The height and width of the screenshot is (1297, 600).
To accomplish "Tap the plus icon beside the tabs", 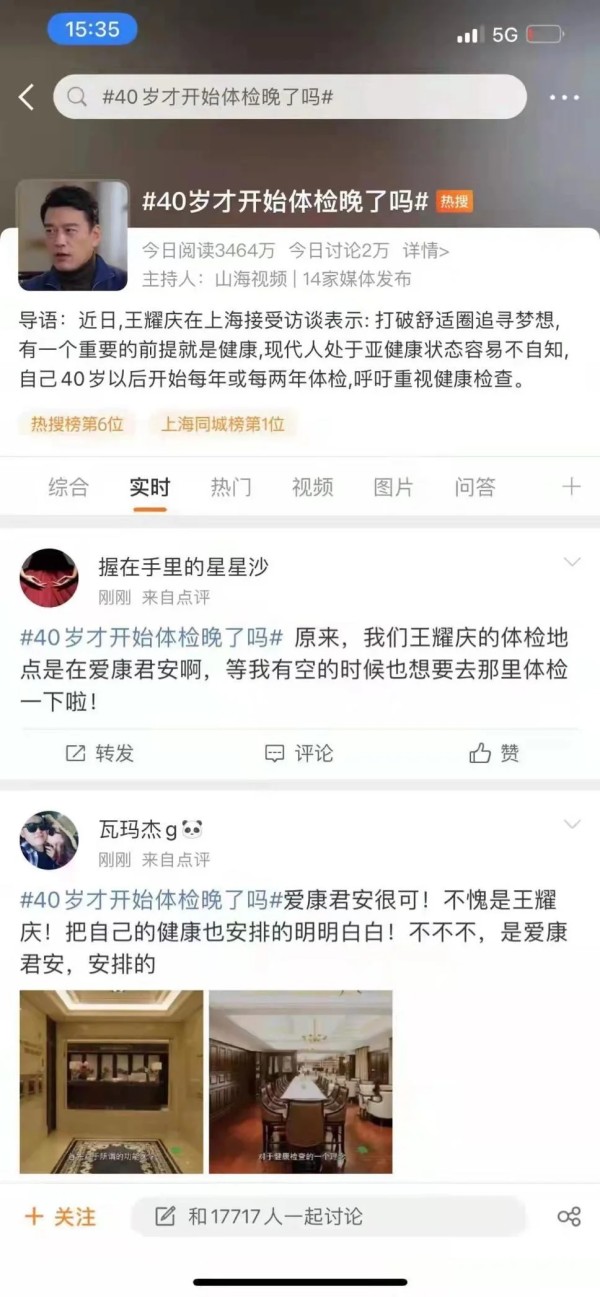I will tap(571, 486).
